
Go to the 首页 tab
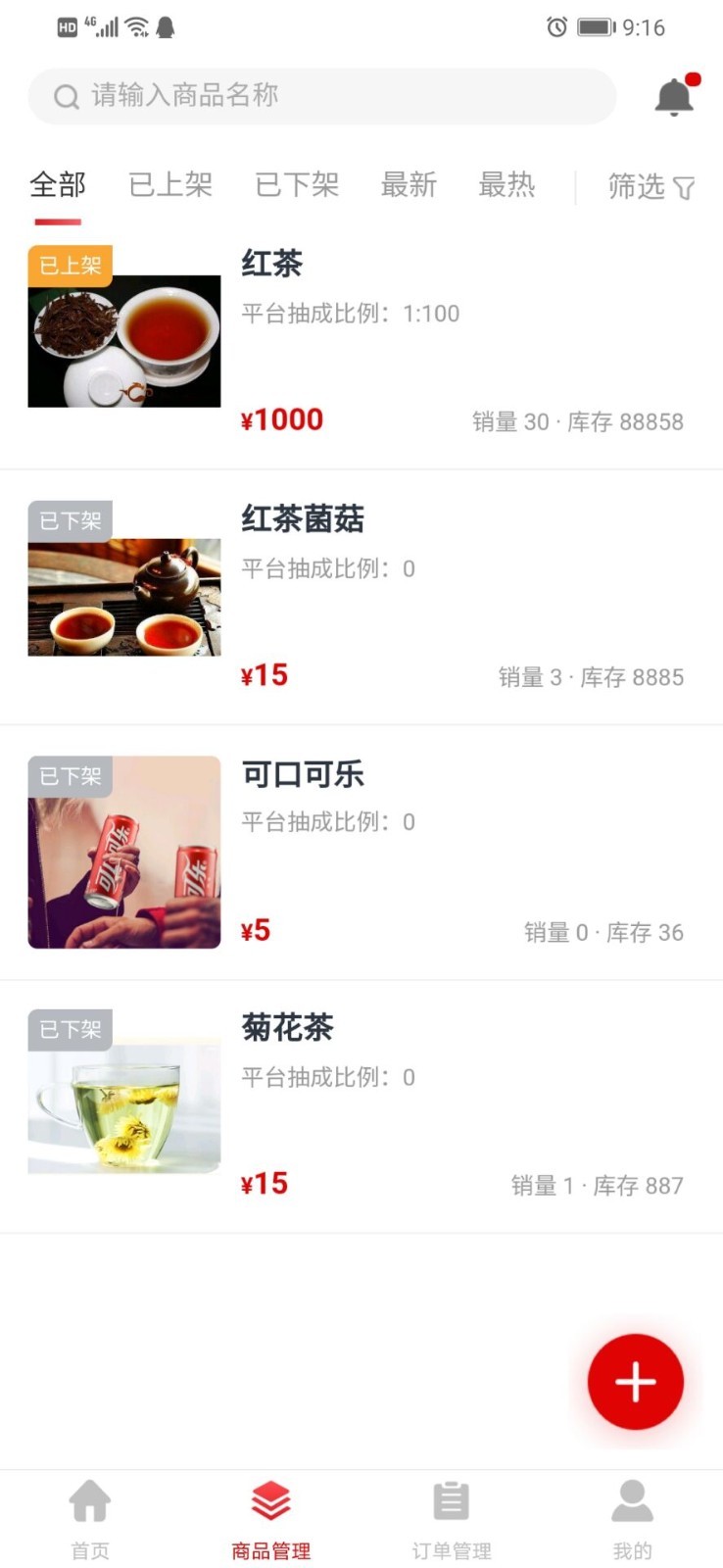pyautogui.click(x=90, y=1517)
